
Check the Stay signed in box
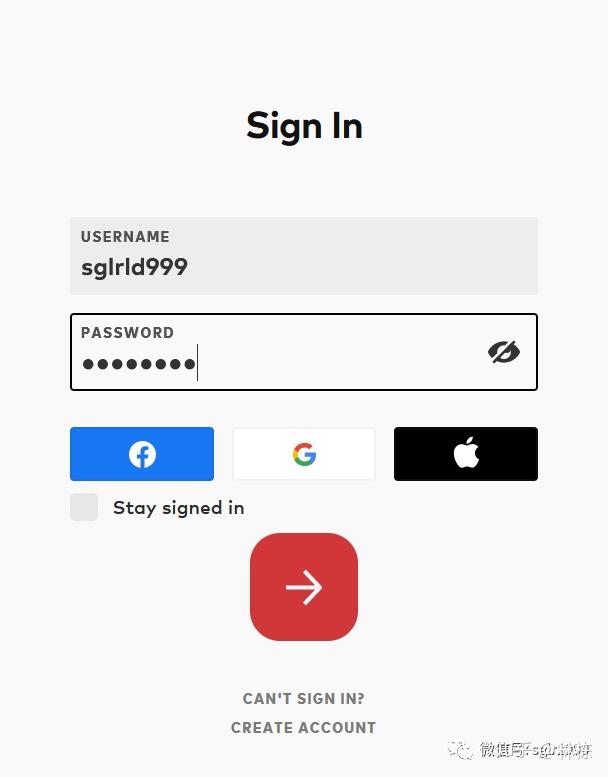click(x=84, y=507)
